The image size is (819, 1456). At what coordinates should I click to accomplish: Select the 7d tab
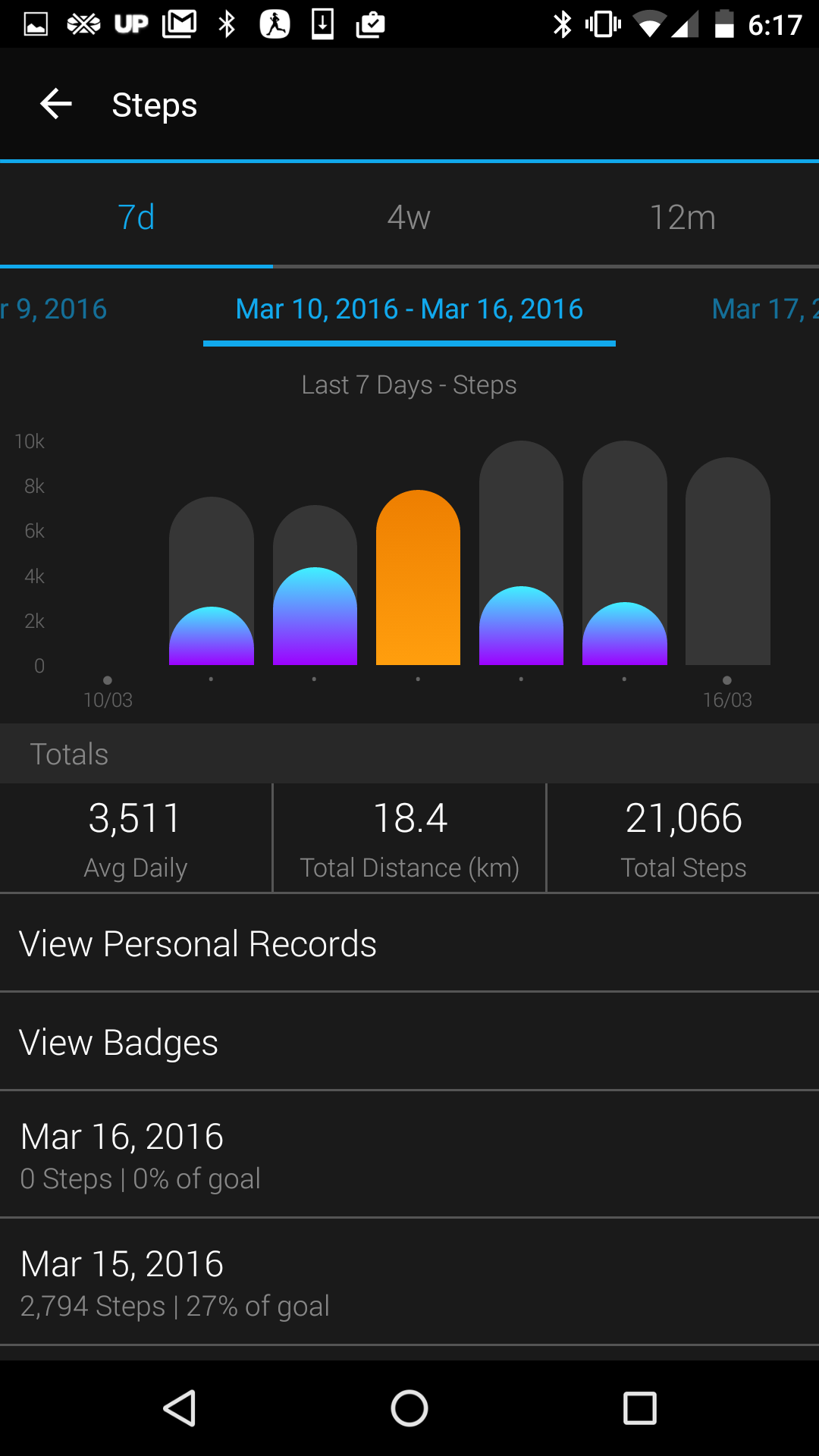click(136, 218)
